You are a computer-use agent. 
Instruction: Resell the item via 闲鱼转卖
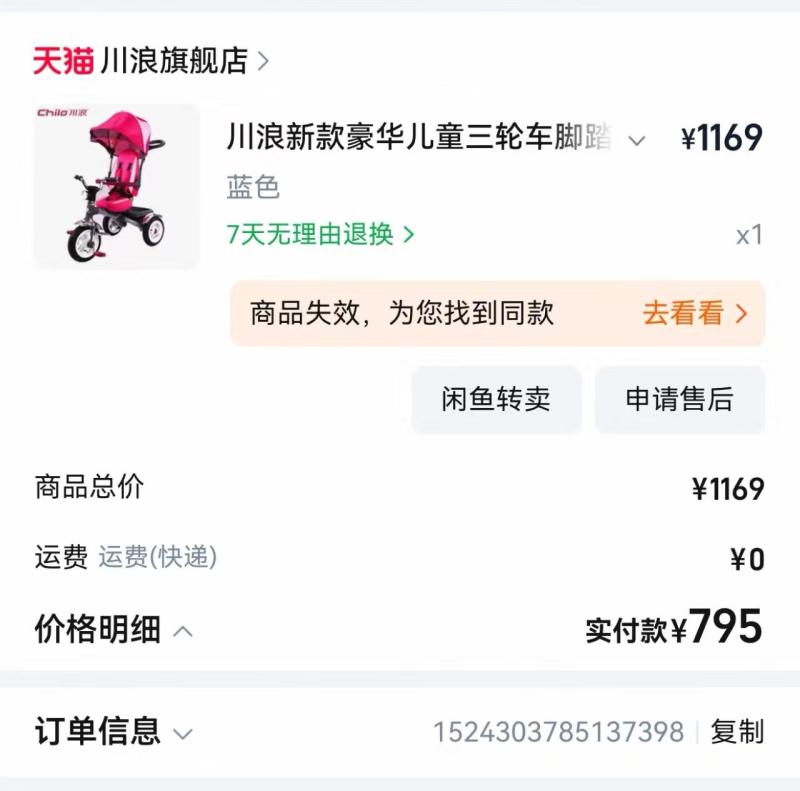496,400
